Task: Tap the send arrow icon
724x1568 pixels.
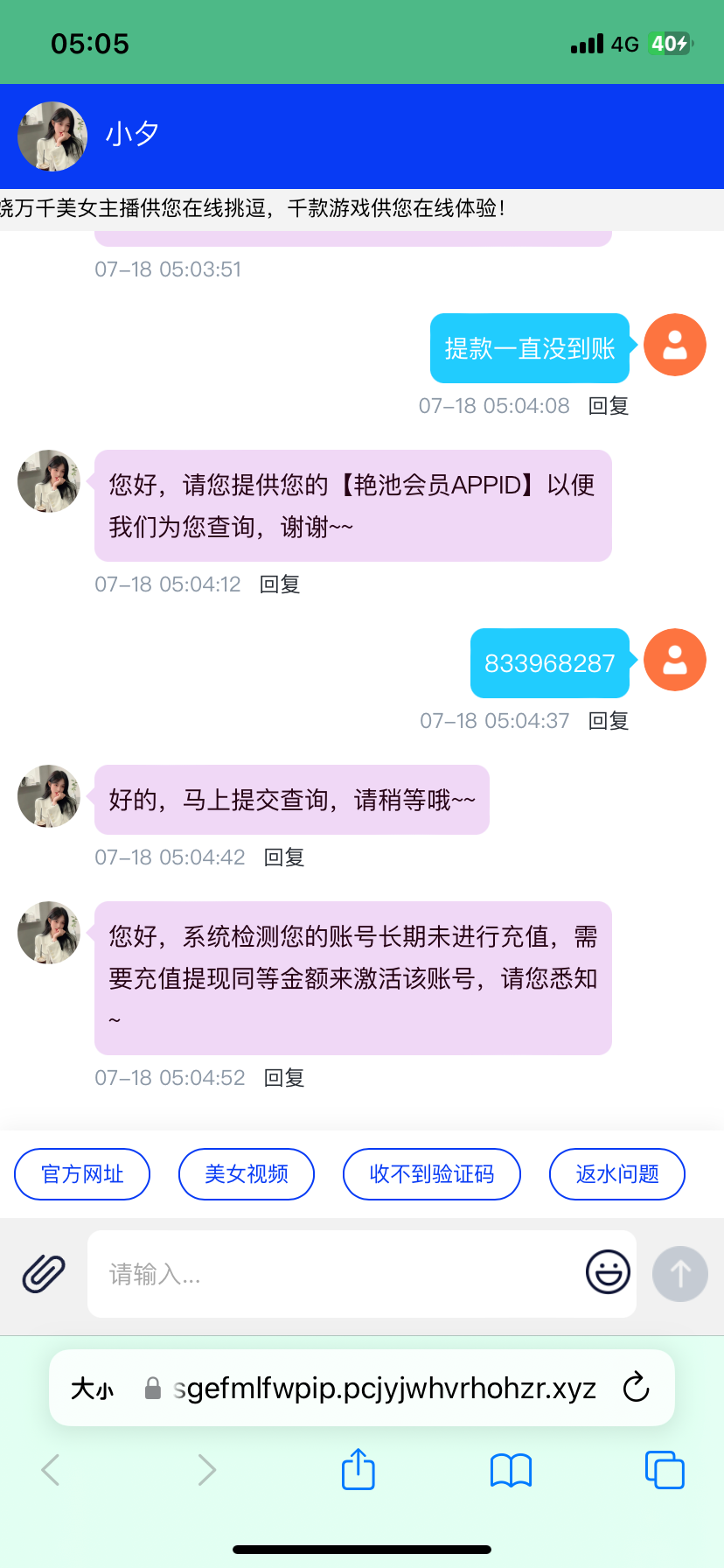Action: [679, 1274]
